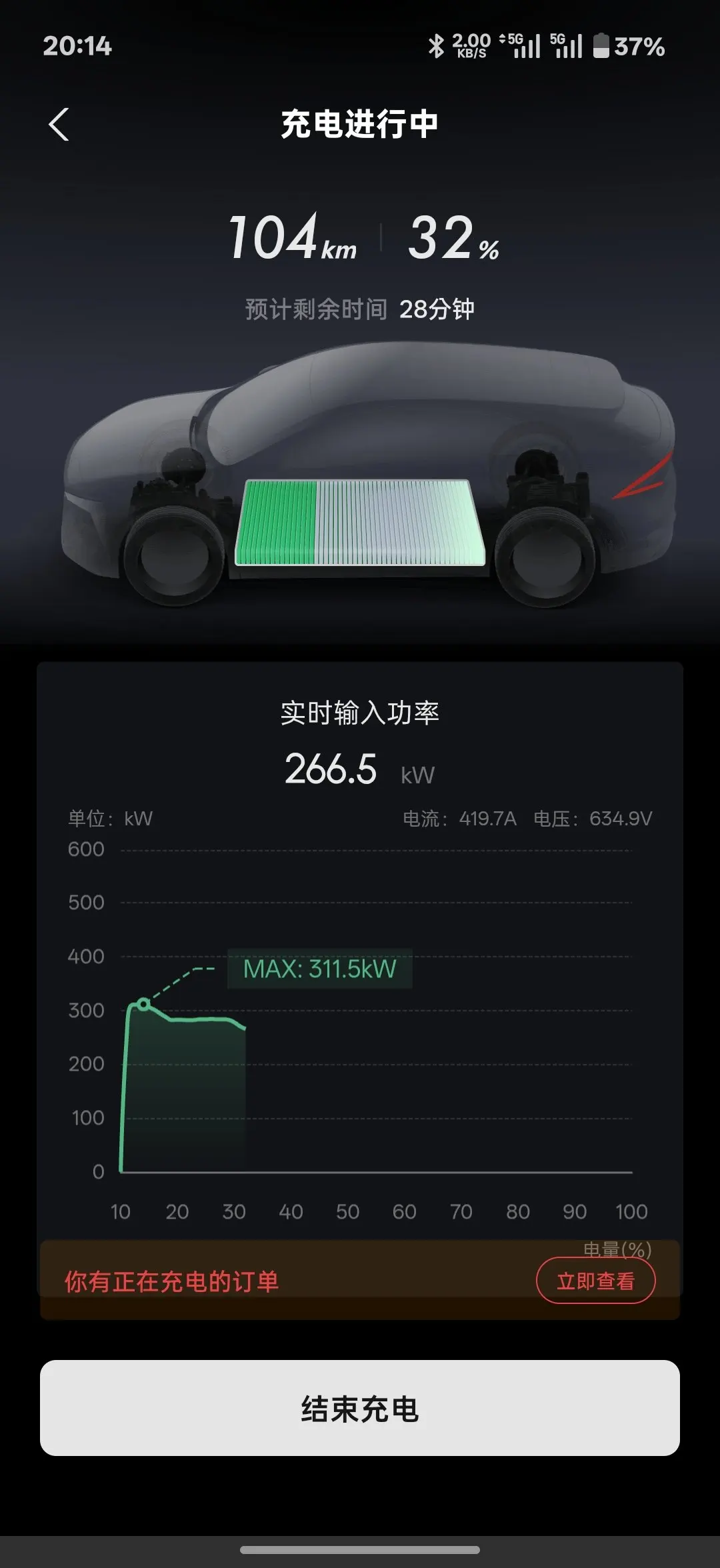The image size is (720, 1568).
Task: Go back using the top-left arrow
Action: (59, 125)
